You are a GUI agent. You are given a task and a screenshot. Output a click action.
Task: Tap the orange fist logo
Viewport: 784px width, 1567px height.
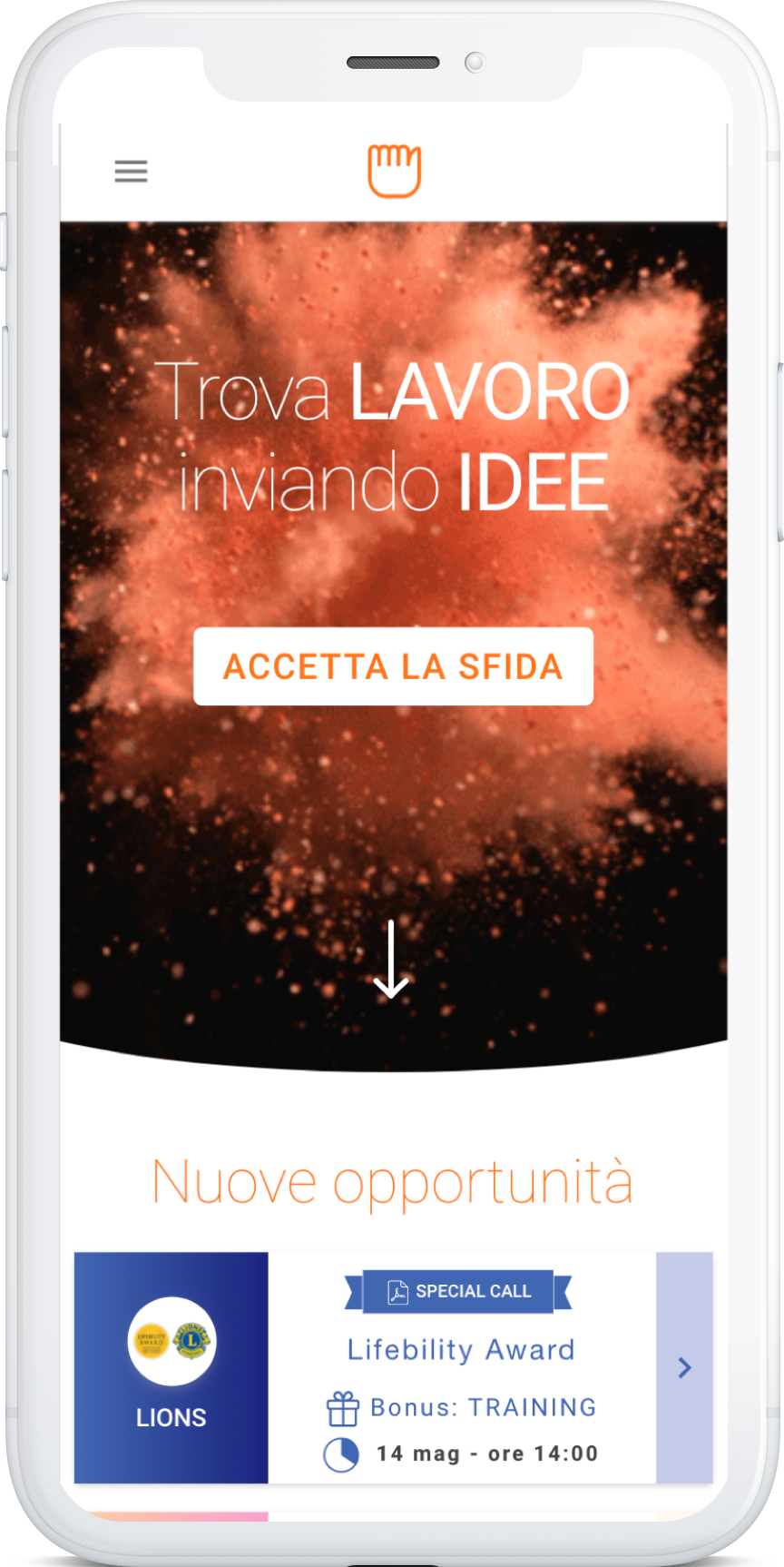pos(395,170)
